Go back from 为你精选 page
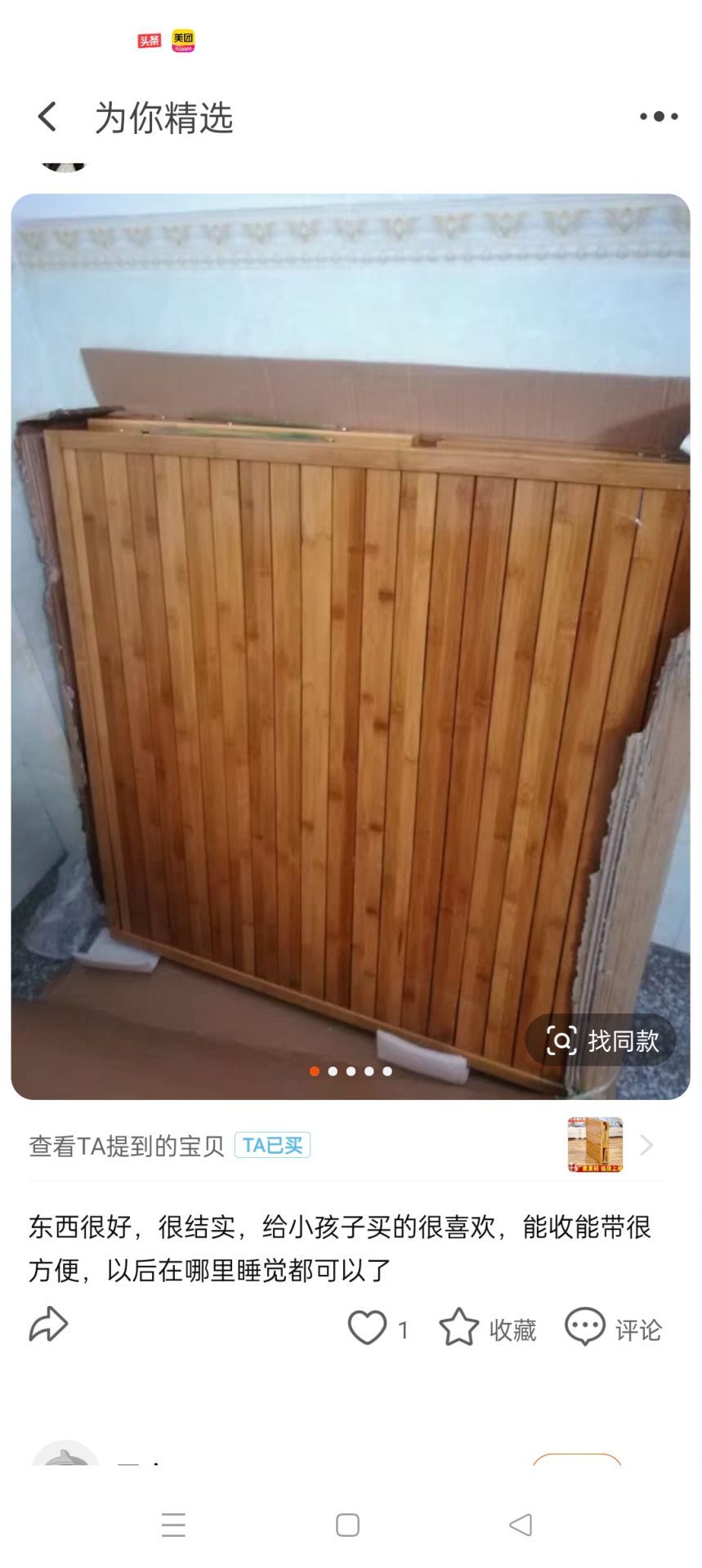This screenshot has width=702, height=1568. coord(47,117)
